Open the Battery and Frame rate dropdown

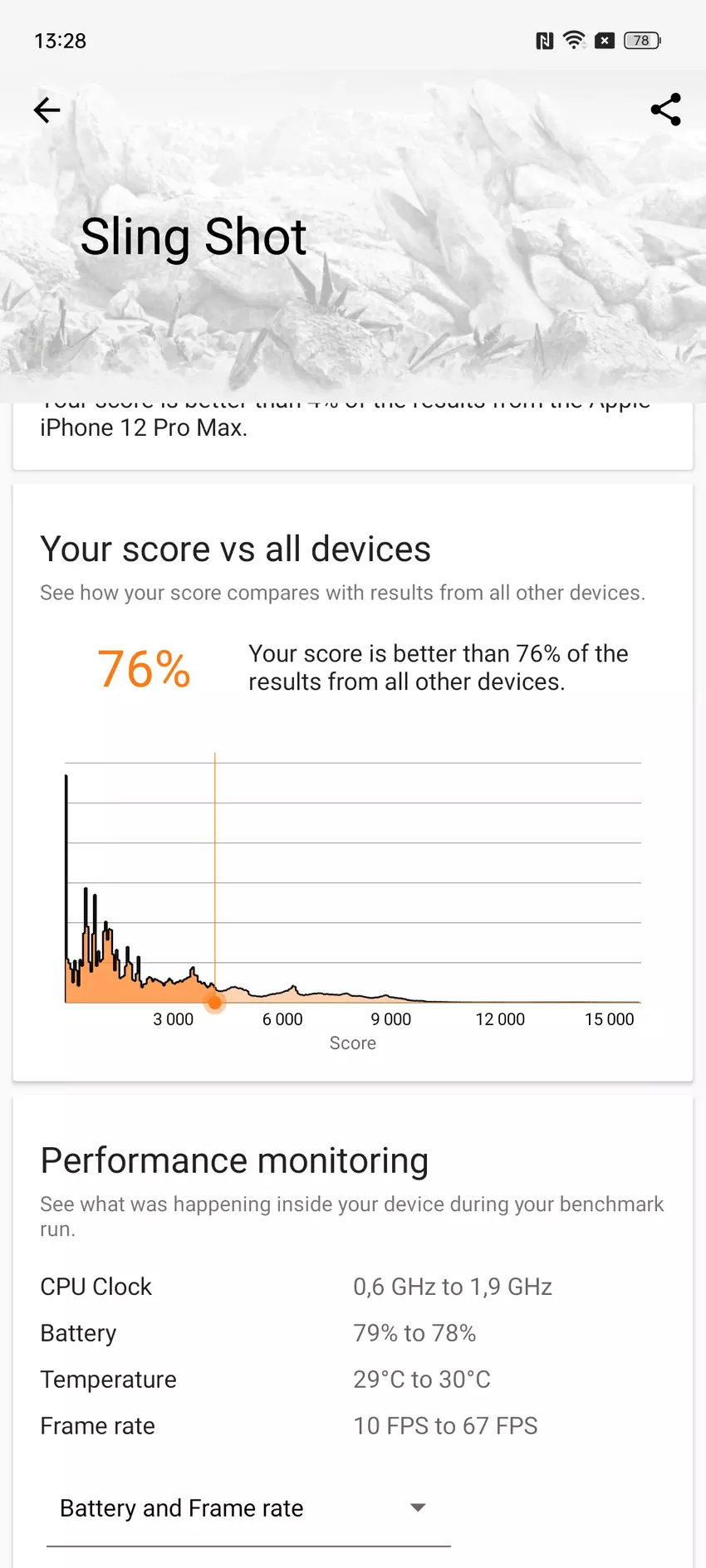[x=248, y=1508]
